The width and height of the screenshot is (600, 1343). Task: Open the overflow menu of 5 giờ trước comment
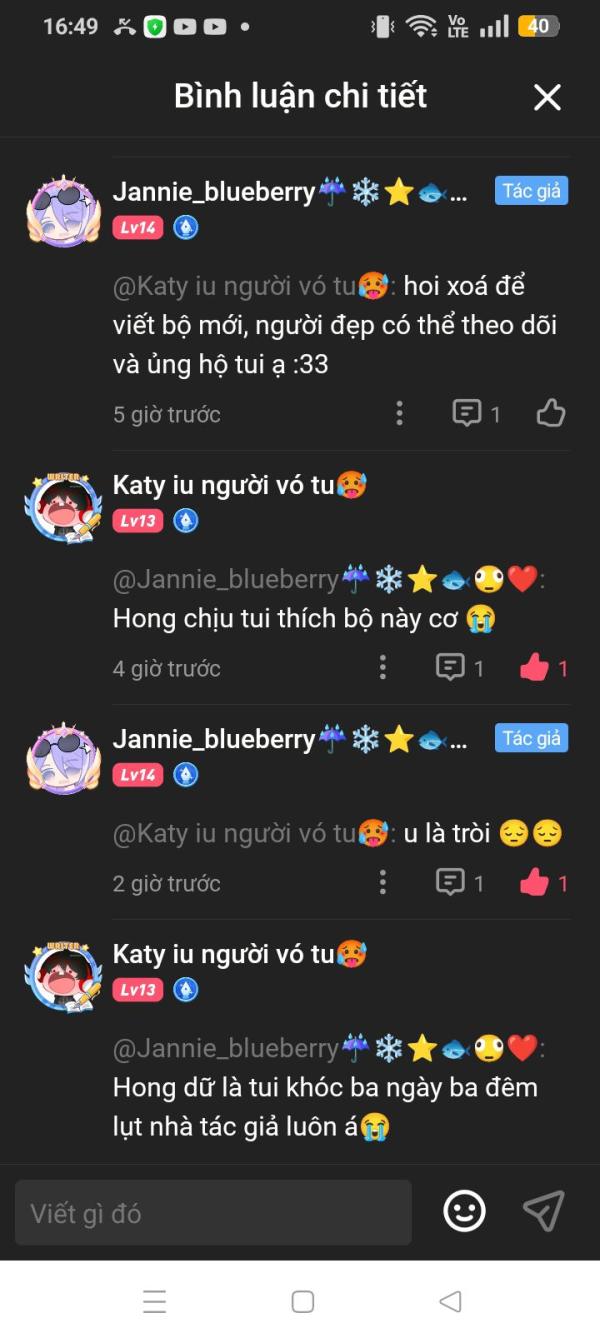(399, 413)
